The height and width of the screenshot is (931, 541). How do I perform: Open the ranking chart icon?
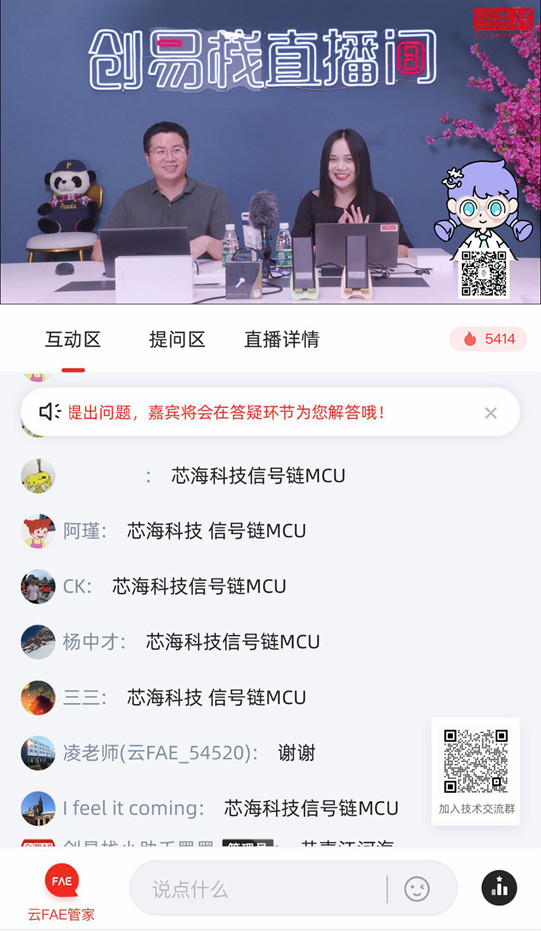(499, 888)
